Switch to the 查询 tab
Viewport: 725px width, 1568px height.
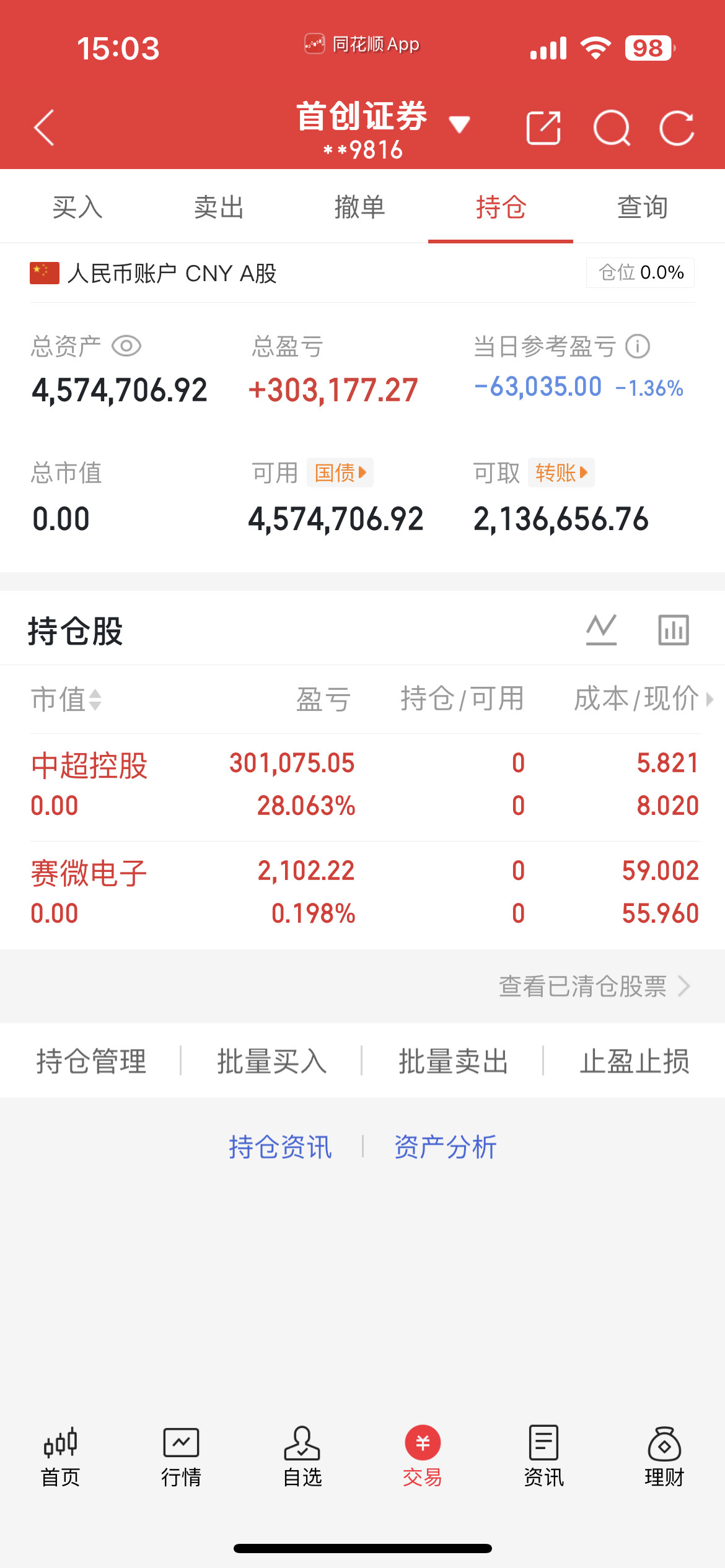point(642,207)
